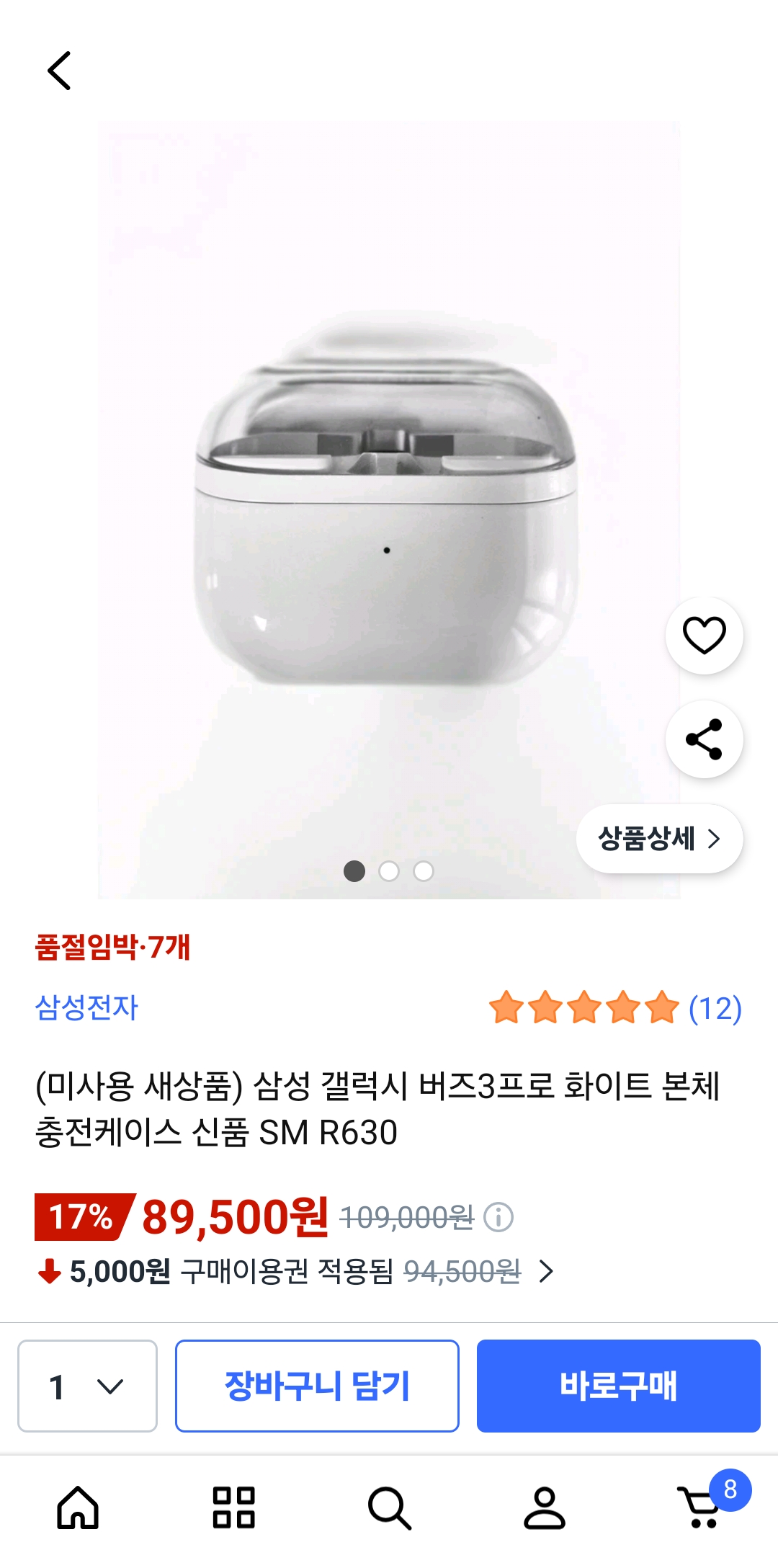Jump to the second product image dot
Image resolution: width=778 pixels, height=1568 pixels.
click(389, 871)
